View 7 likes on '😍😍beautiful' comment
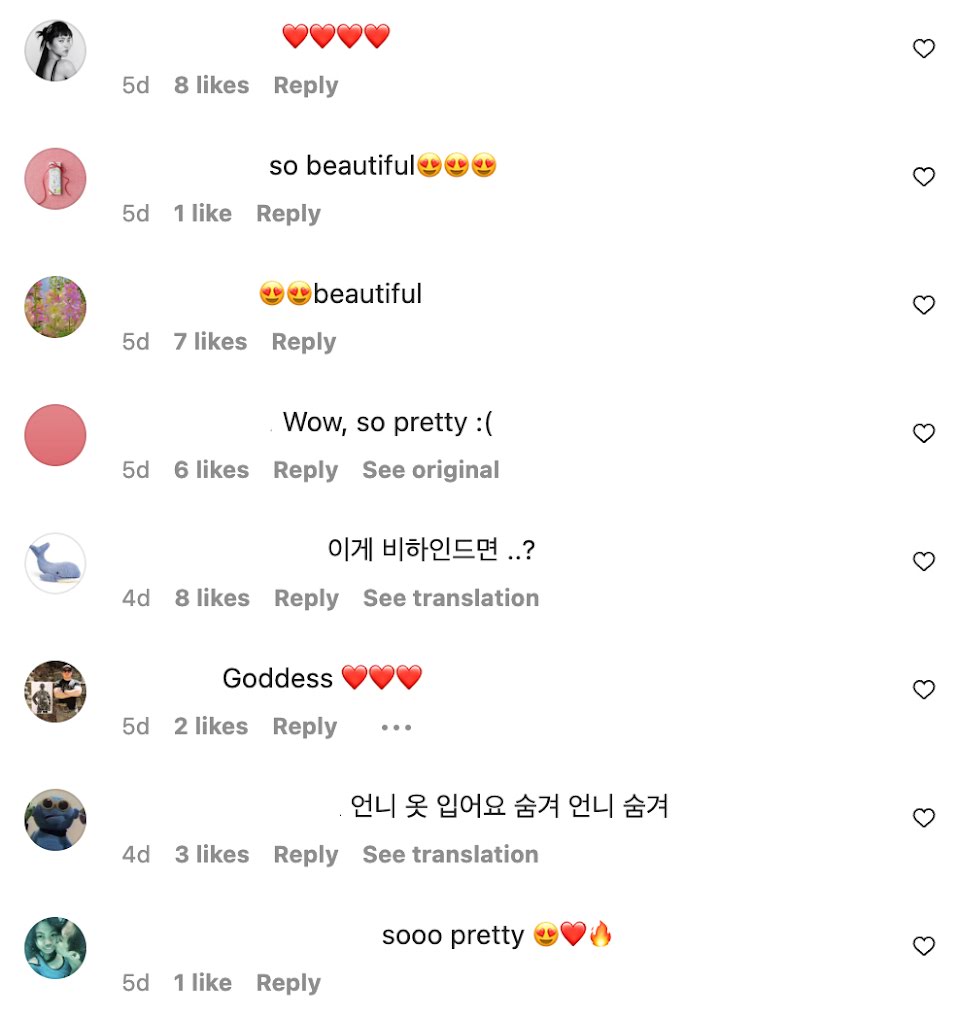The height and width of the screenshot is (1018, 960). coord(210,342)
